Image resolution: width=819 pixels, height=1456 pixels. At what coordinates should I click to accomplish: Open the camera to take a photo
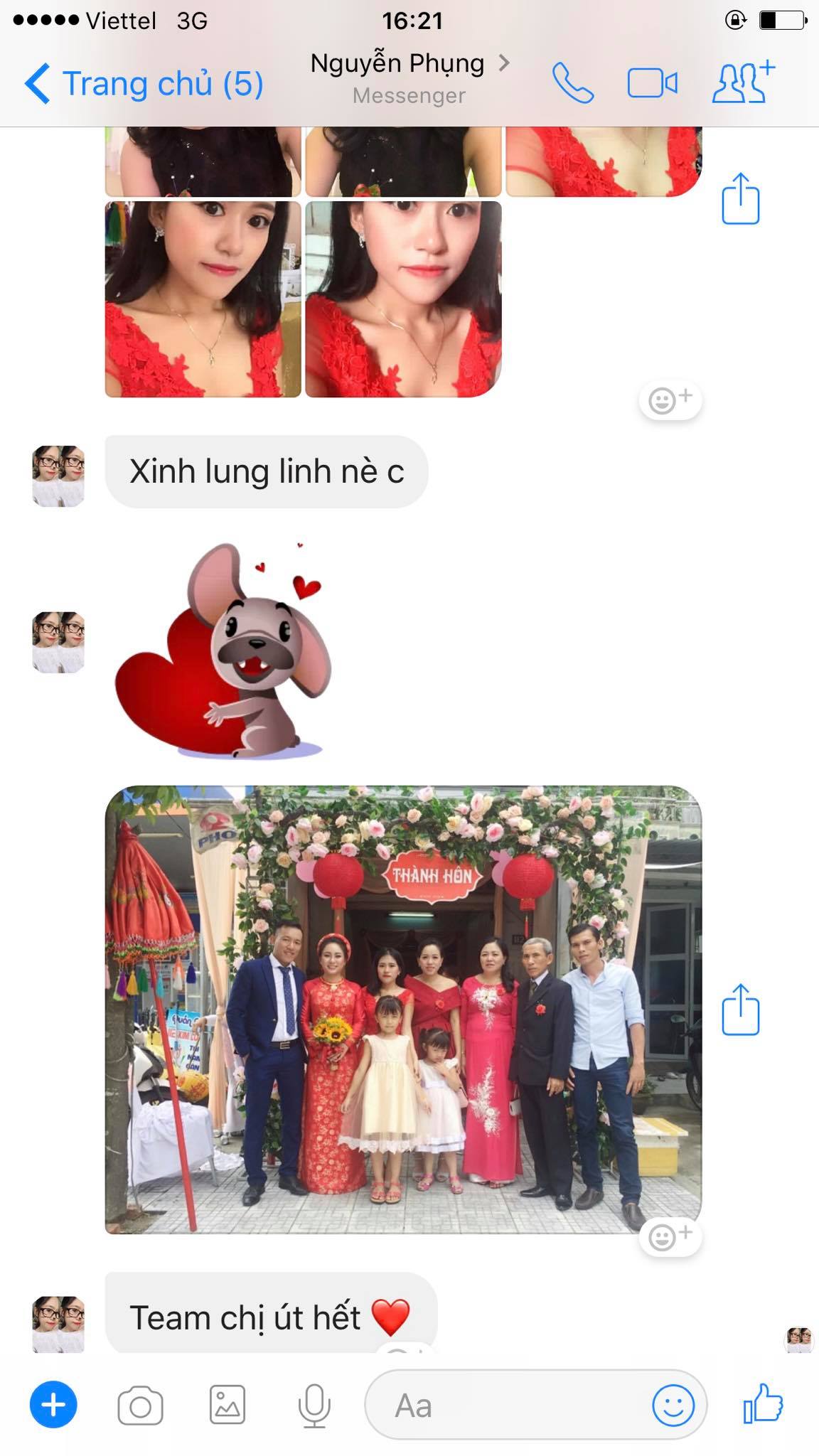click(x=140, y=1405)
